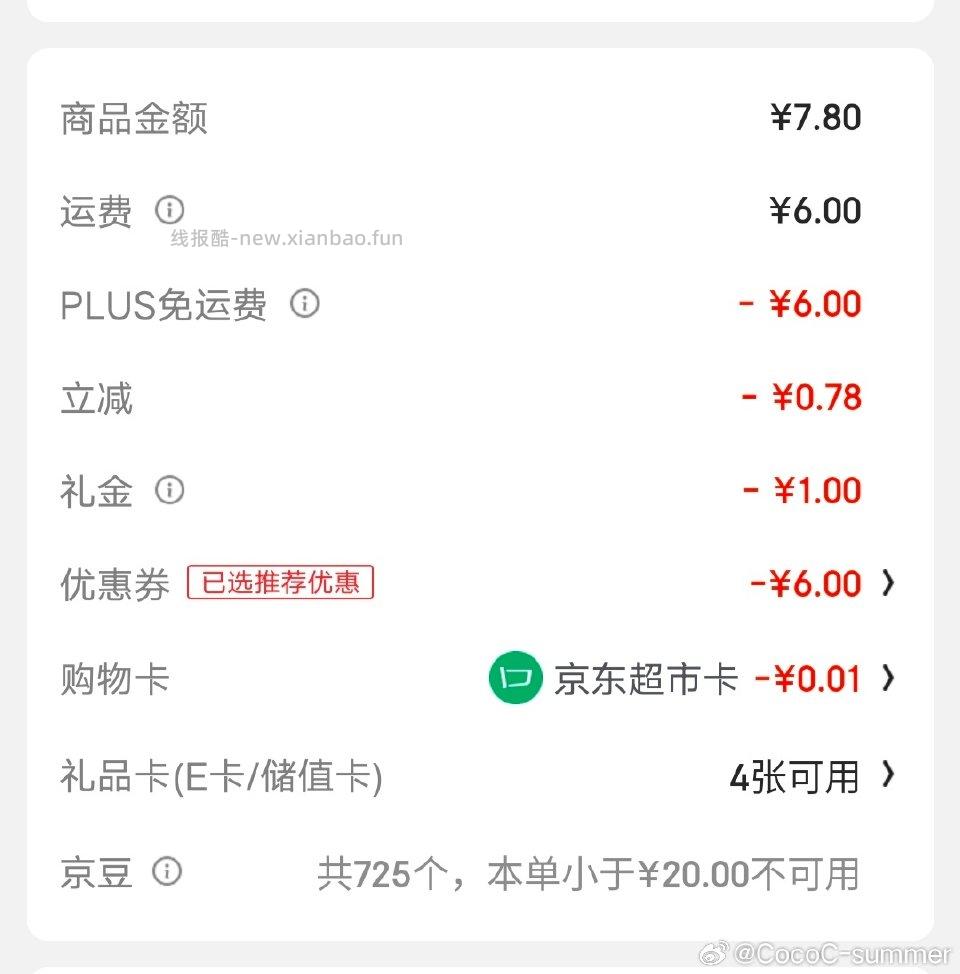Click the green 京东超市卡 logo
The width and height of the screenshot is (960, 974).
pos(514,678)
